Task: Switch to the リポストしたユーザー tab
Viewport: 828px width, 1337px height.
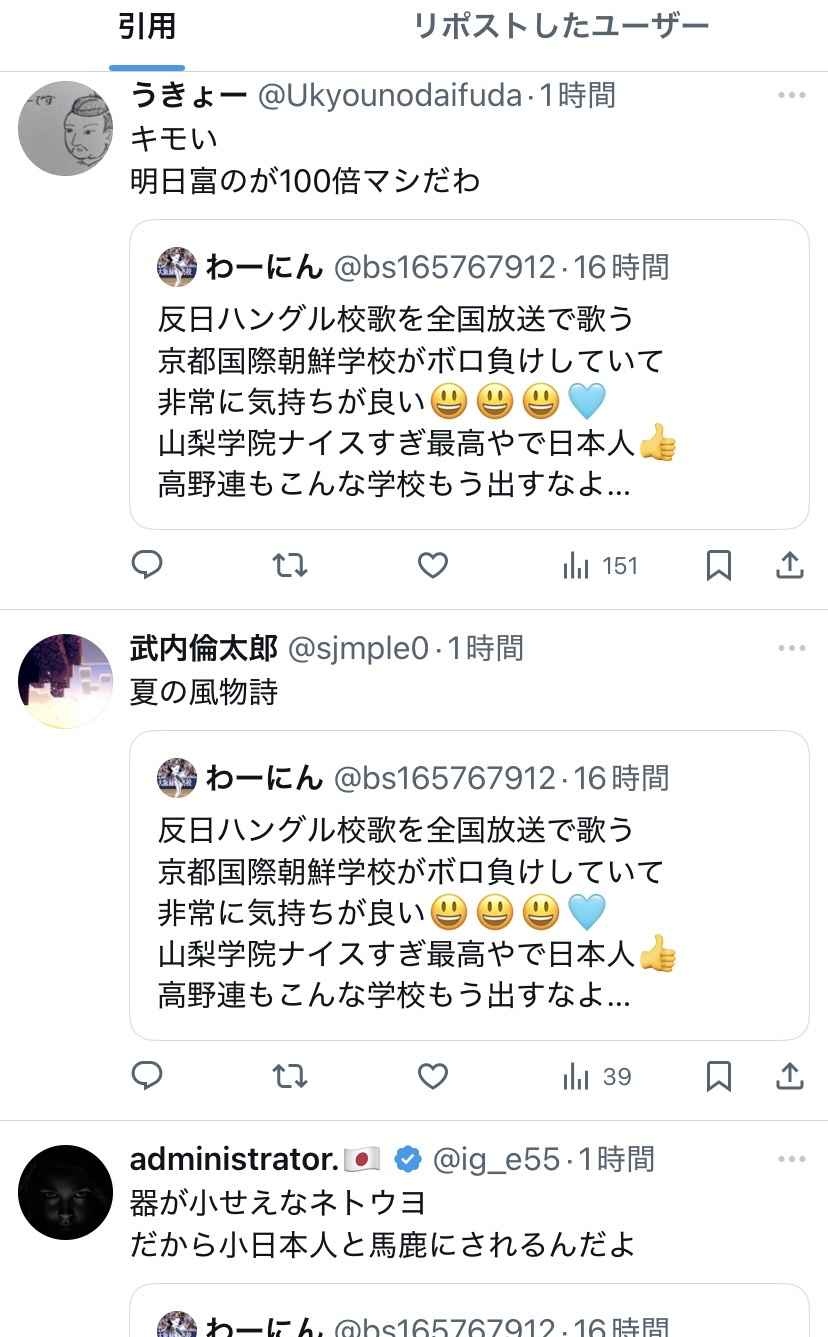Action: pos(561,27)
